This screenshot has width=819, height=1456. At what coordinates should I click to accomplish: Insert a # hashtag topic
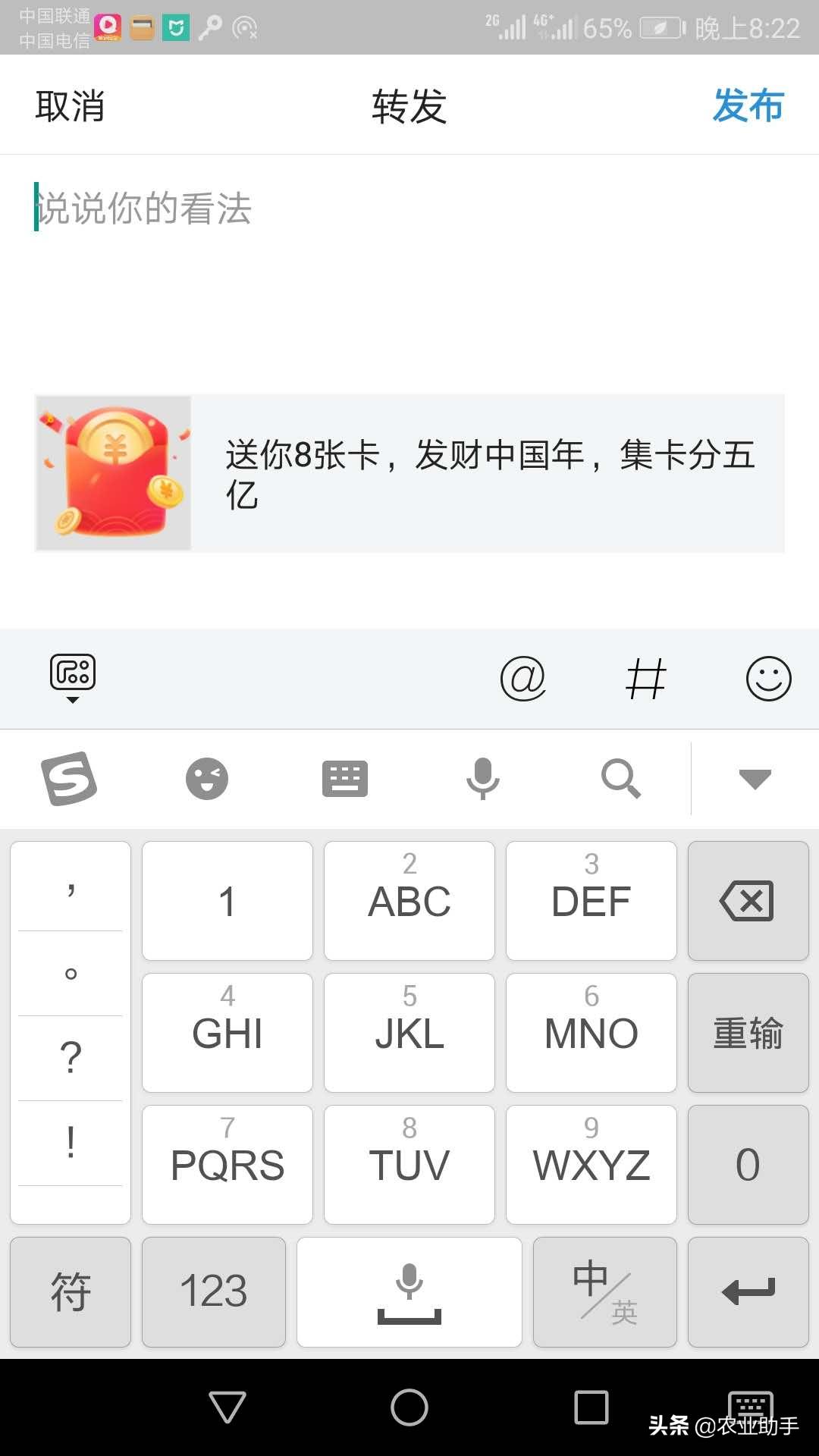tap(647, 679)
